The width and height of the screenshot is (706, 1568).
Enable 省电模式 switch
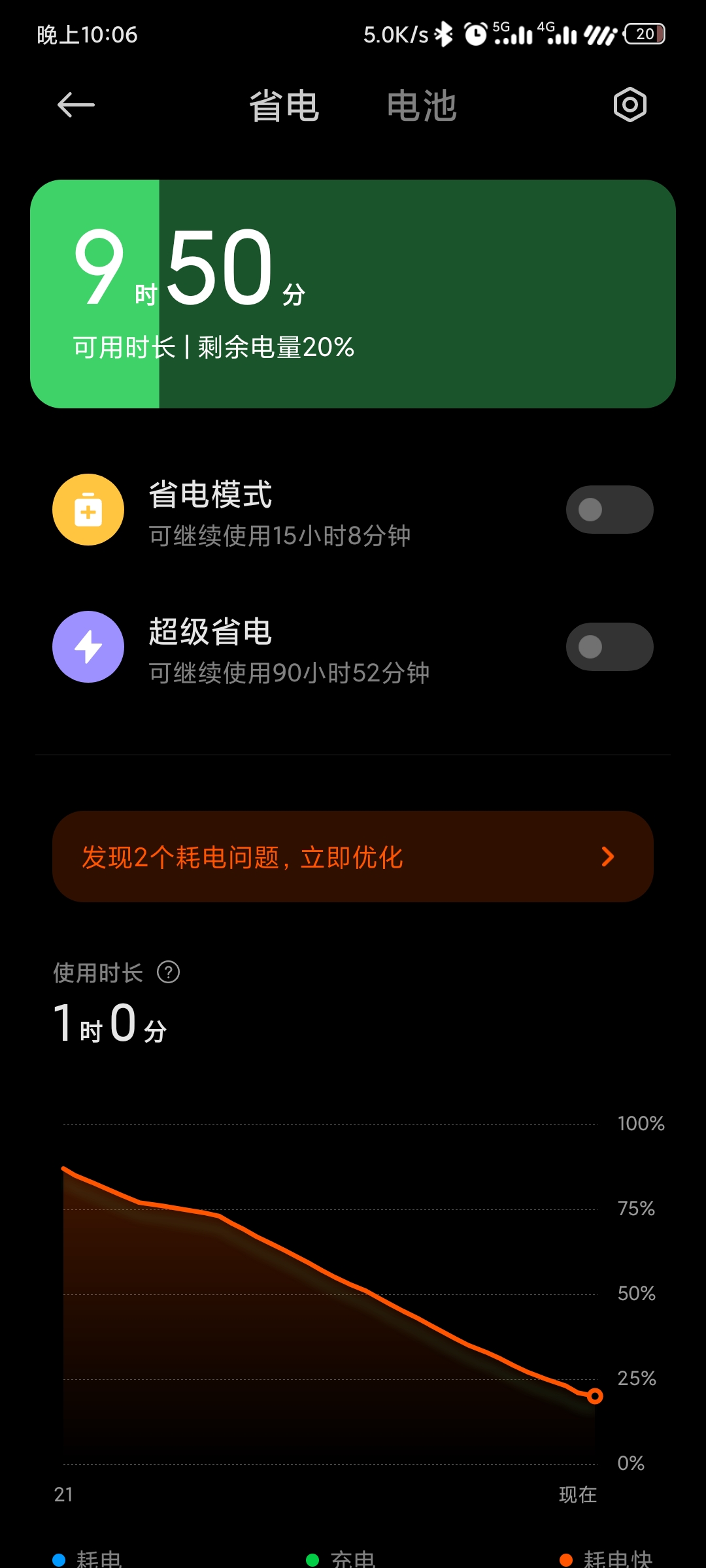pos(609,510)
